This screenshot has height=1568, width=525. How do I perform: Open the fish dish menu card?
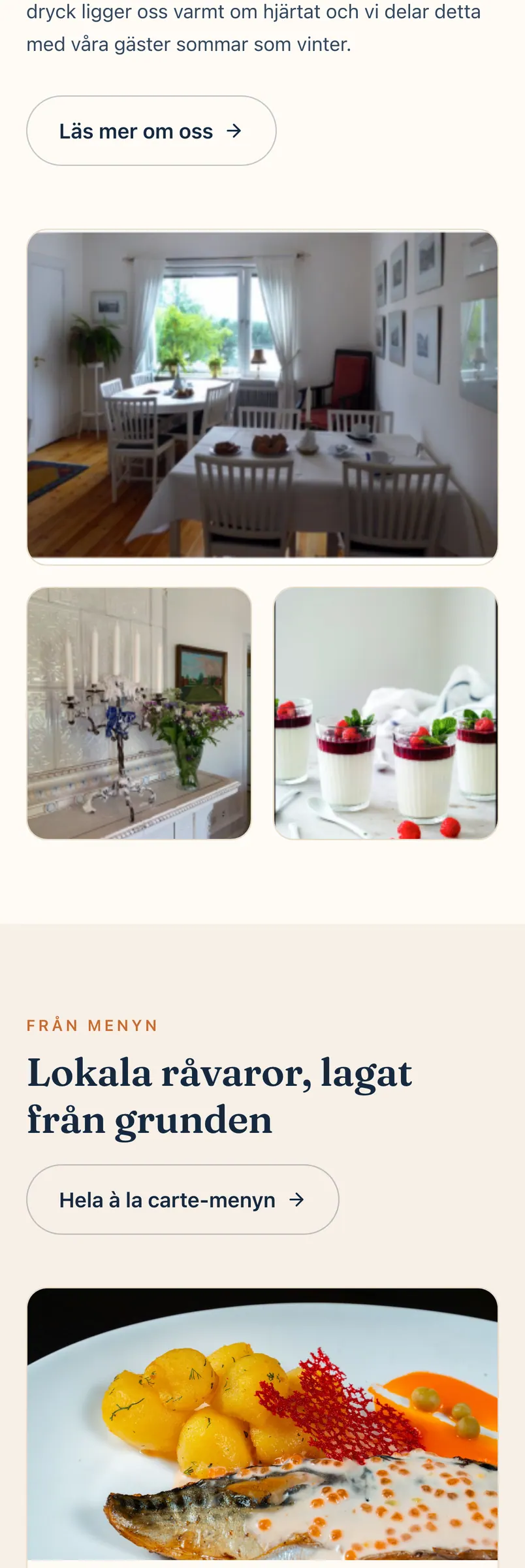click(262, 1428)
